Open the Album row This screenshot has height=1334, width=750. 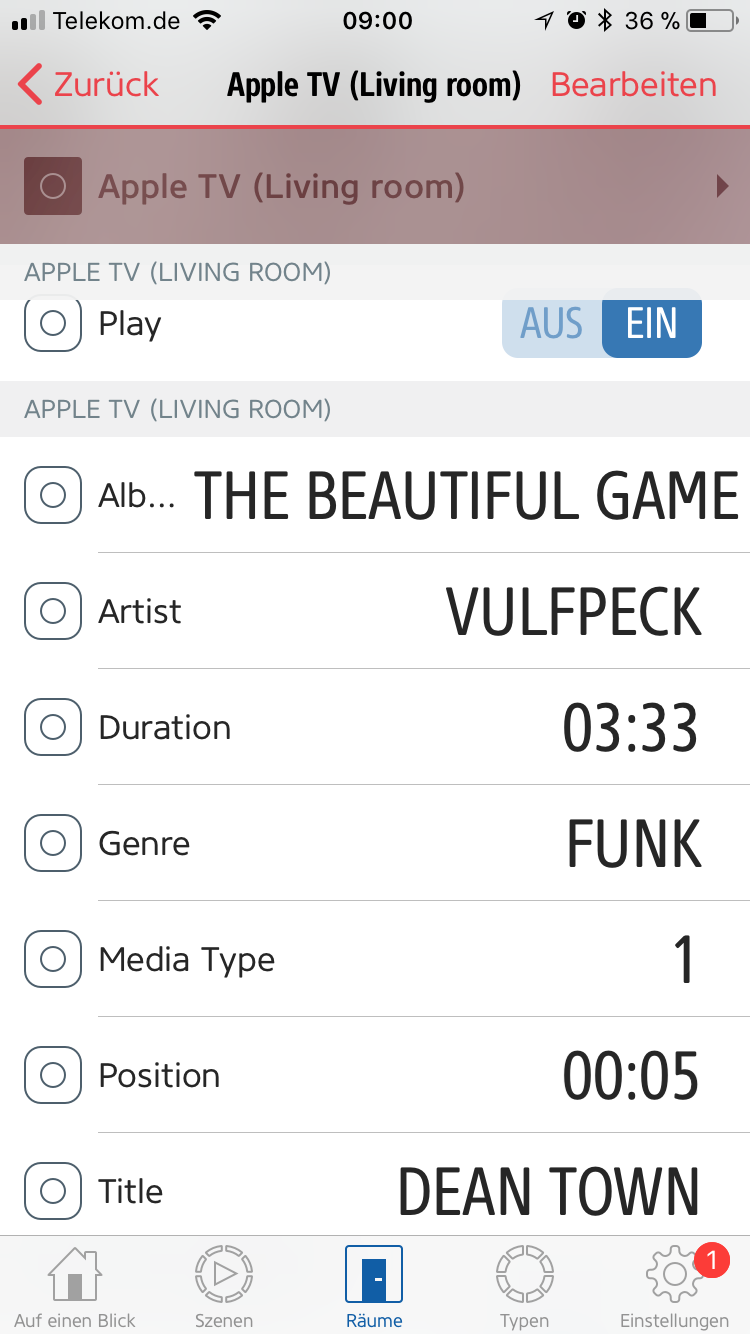pyautogui.click(x=375, y=495)
